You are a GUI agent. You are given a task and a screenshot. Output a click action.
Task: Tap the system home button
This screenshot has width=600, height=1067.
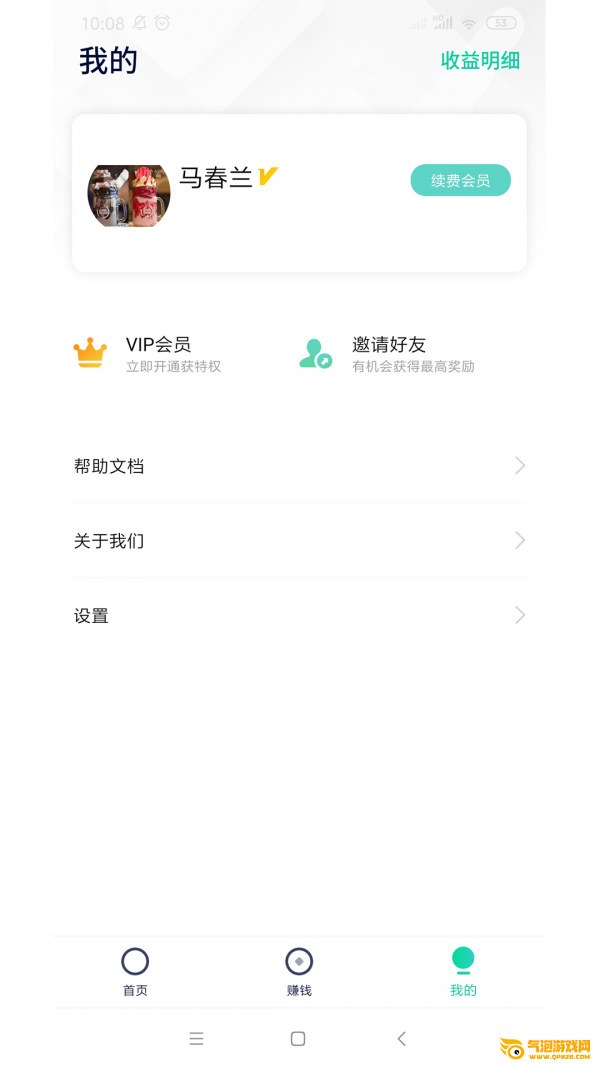(298, 1039)
